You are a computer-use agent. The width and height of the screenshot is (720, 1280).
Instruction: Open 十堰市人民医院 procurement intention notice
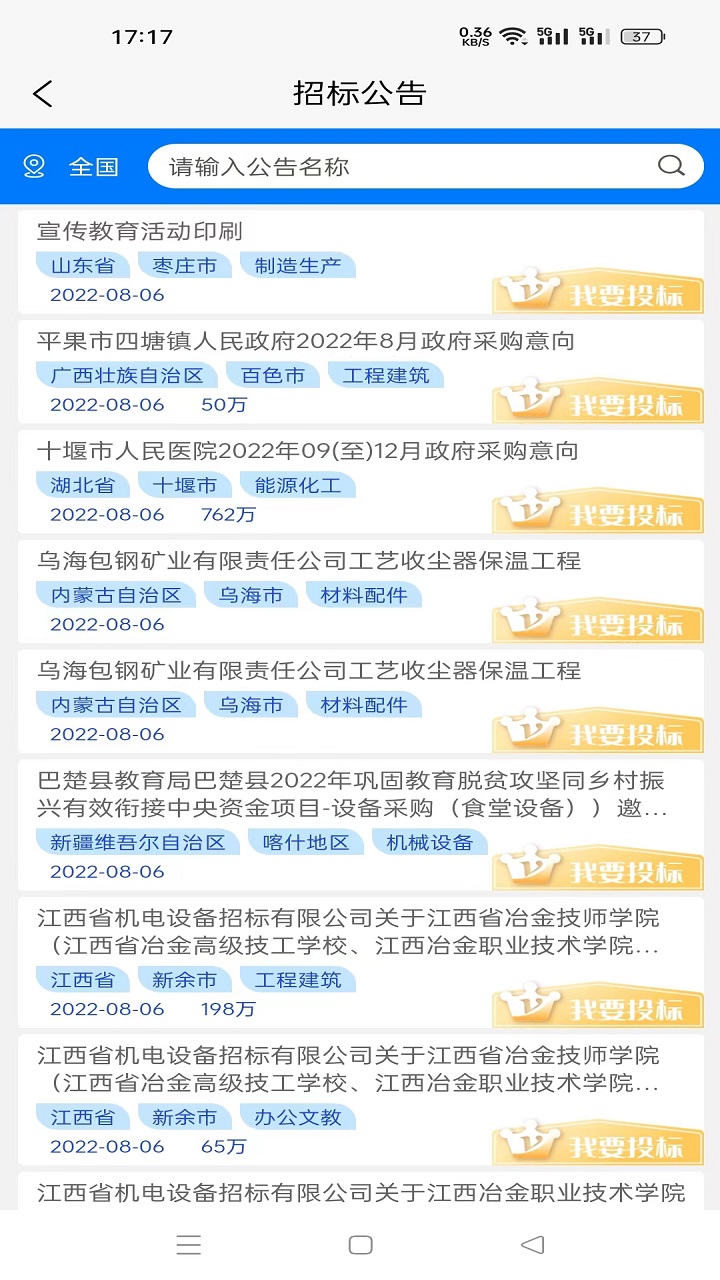click(308, 452)
